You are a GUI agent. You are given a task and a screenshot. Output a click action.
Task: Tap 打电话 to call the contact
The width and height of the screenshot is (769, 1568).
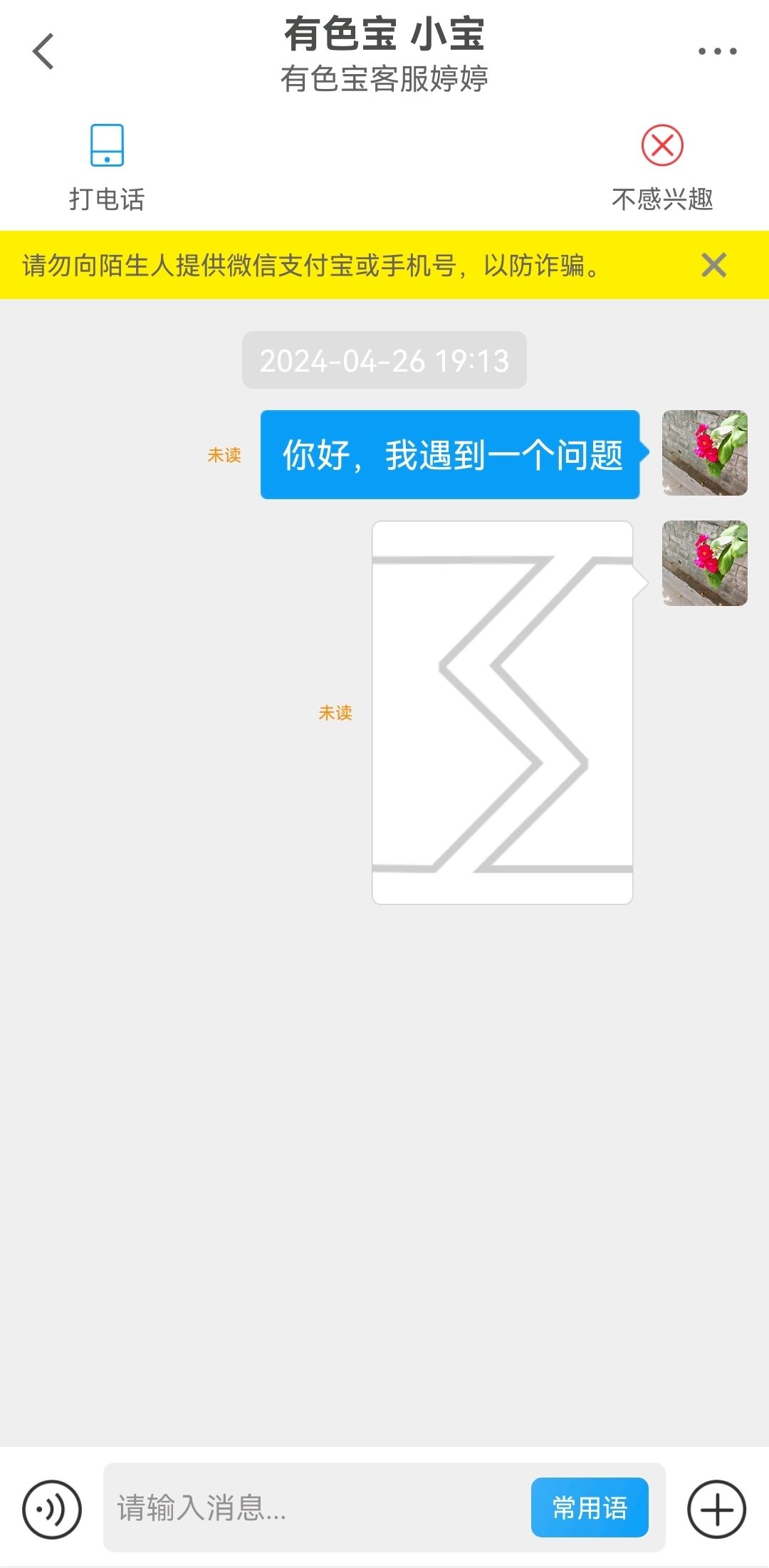(107, 168)
